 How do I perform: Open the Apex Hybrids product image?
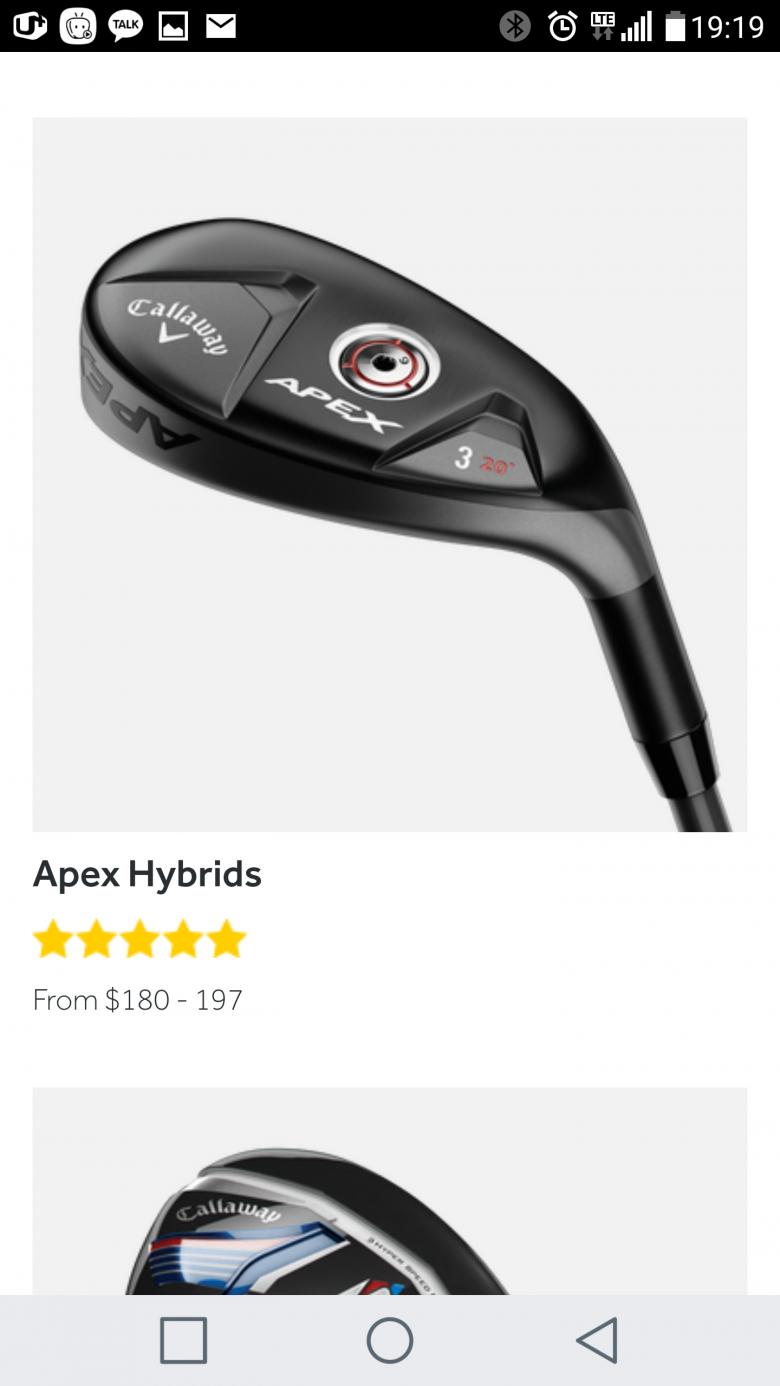click(x=389, y=474)
